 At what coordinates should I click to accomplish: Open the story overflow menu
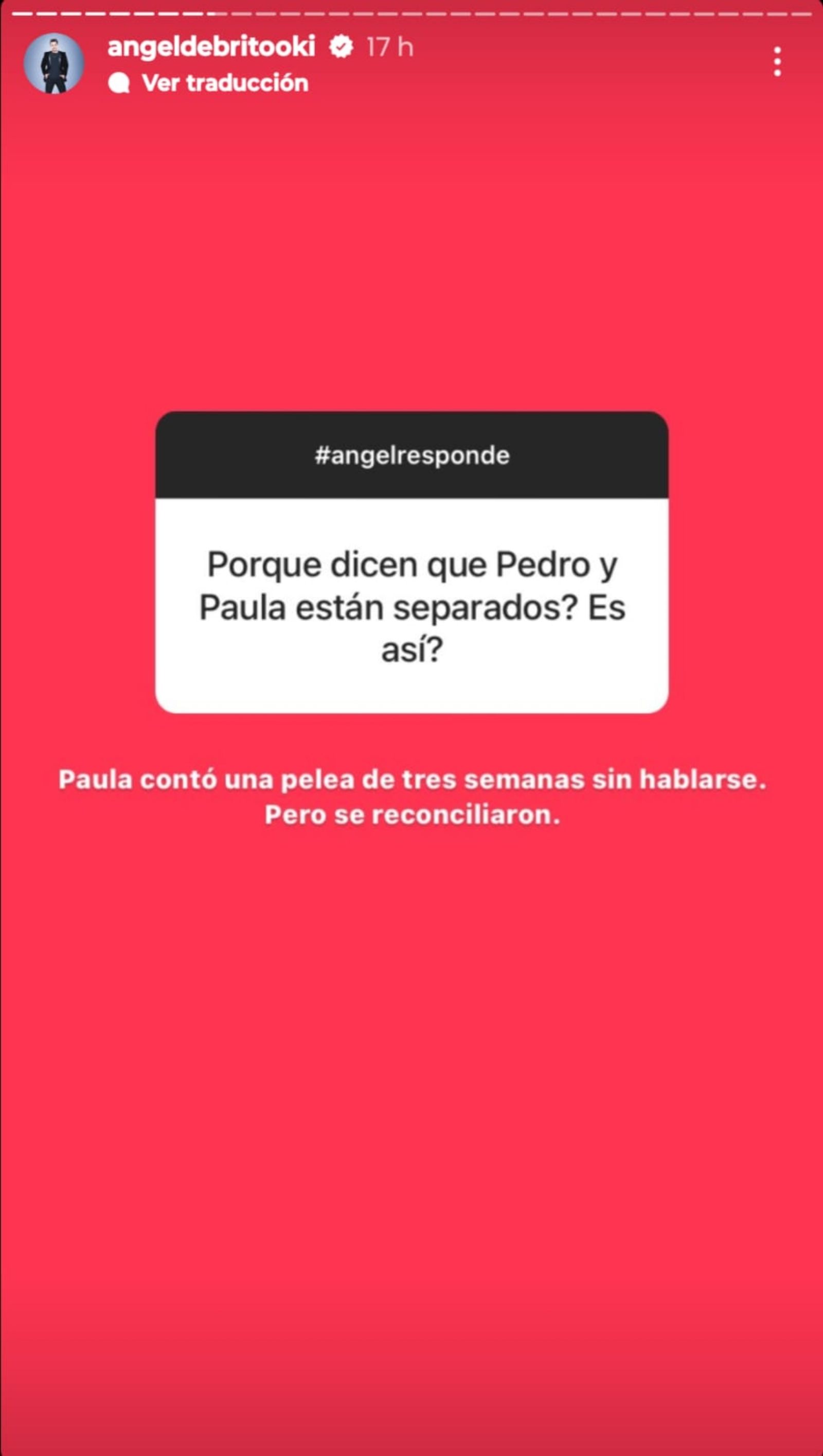point(777,62)
